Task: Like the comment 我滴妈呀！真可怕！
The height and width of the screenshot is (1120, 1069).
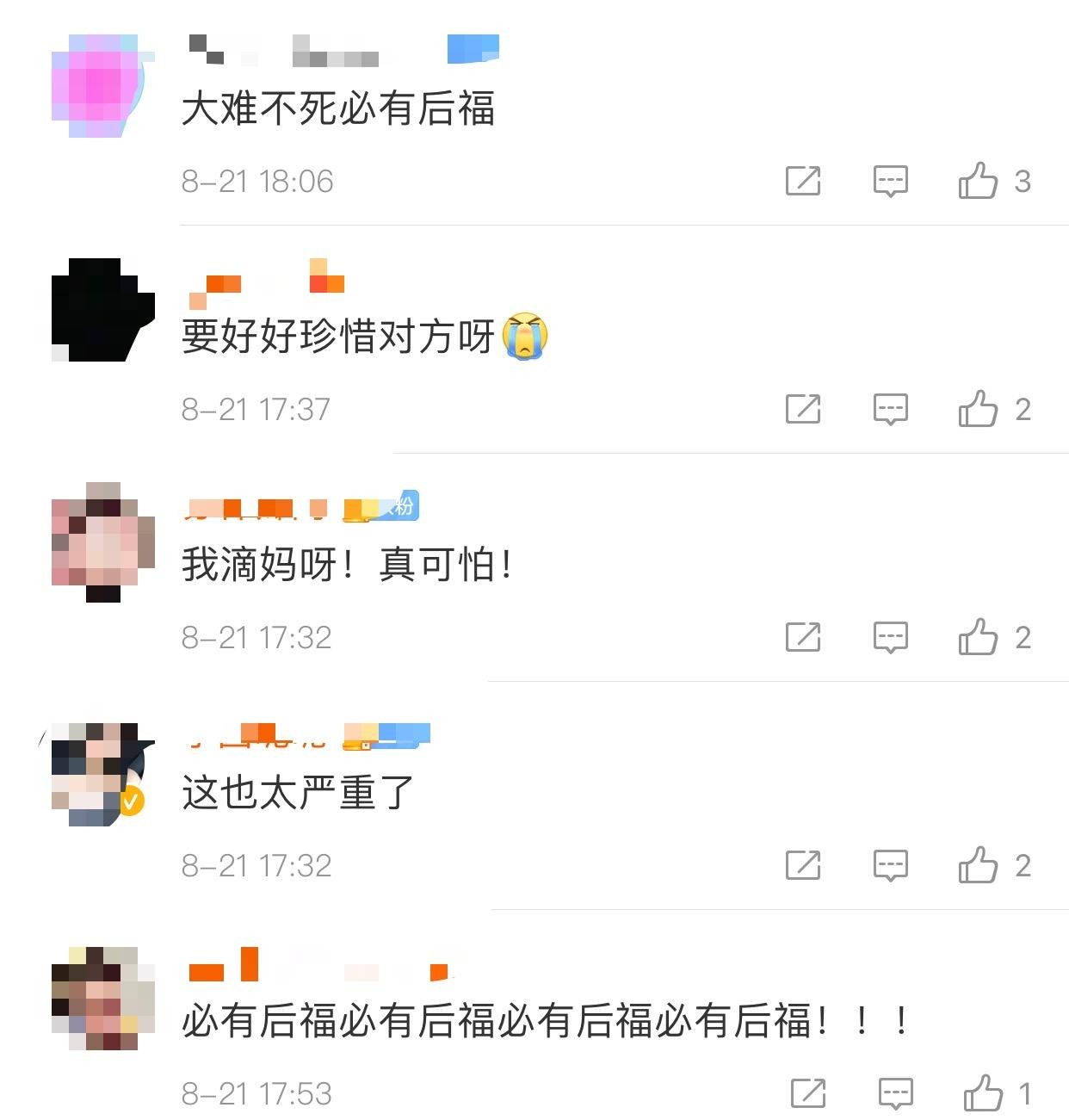Action: click(x=978, y=637)
